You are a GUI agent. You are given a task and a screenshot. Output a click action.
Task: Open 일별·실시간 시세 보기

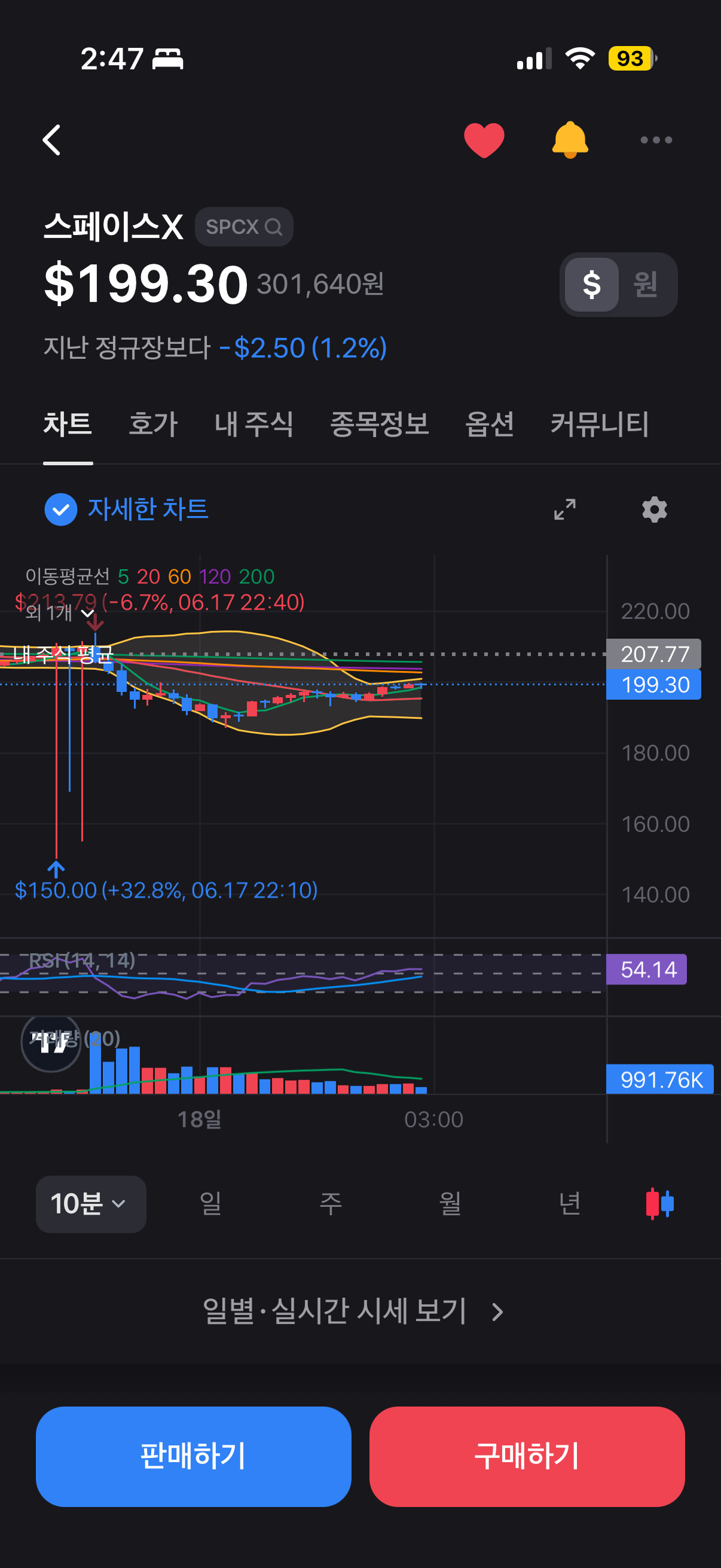353,1311
